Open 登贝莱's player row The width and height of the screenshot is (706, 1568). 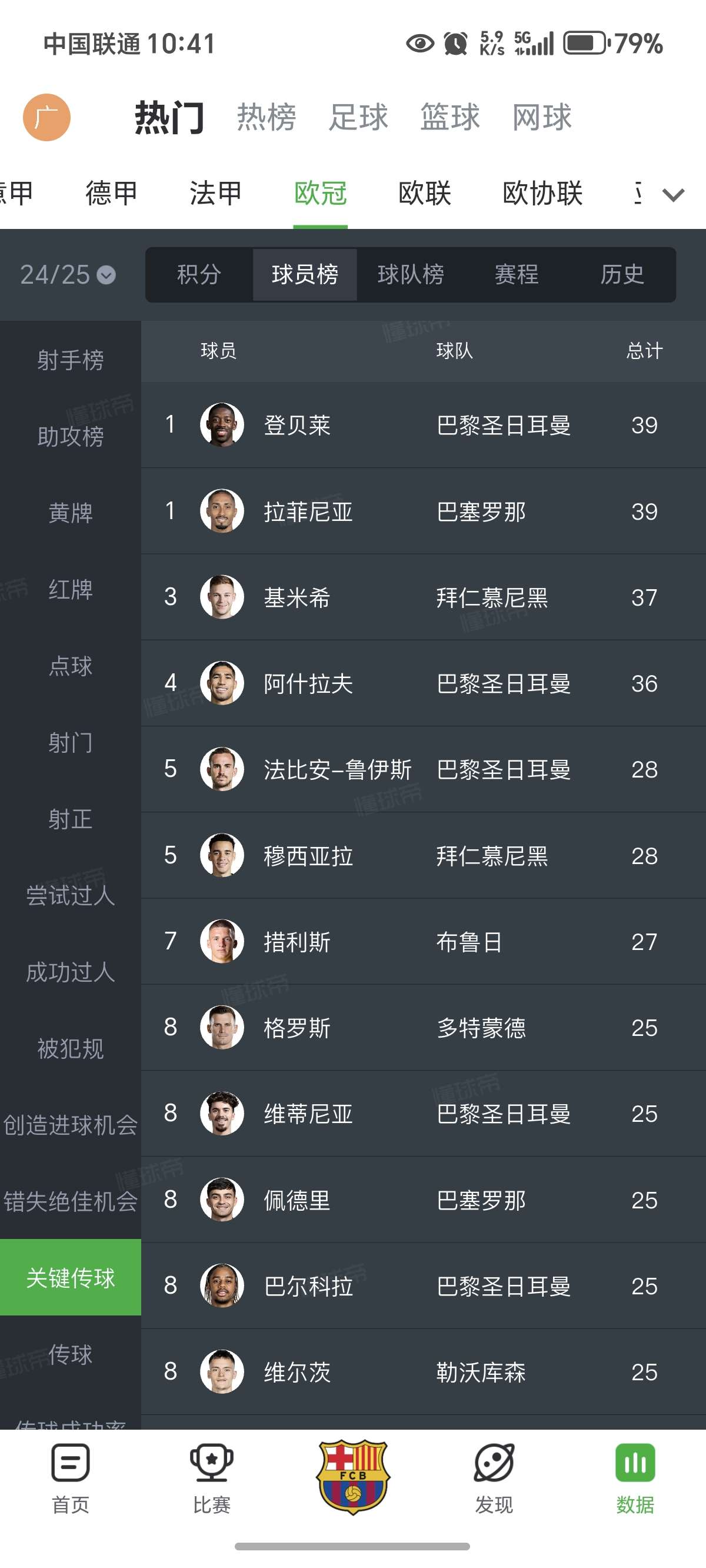click(x=423, y=425)
